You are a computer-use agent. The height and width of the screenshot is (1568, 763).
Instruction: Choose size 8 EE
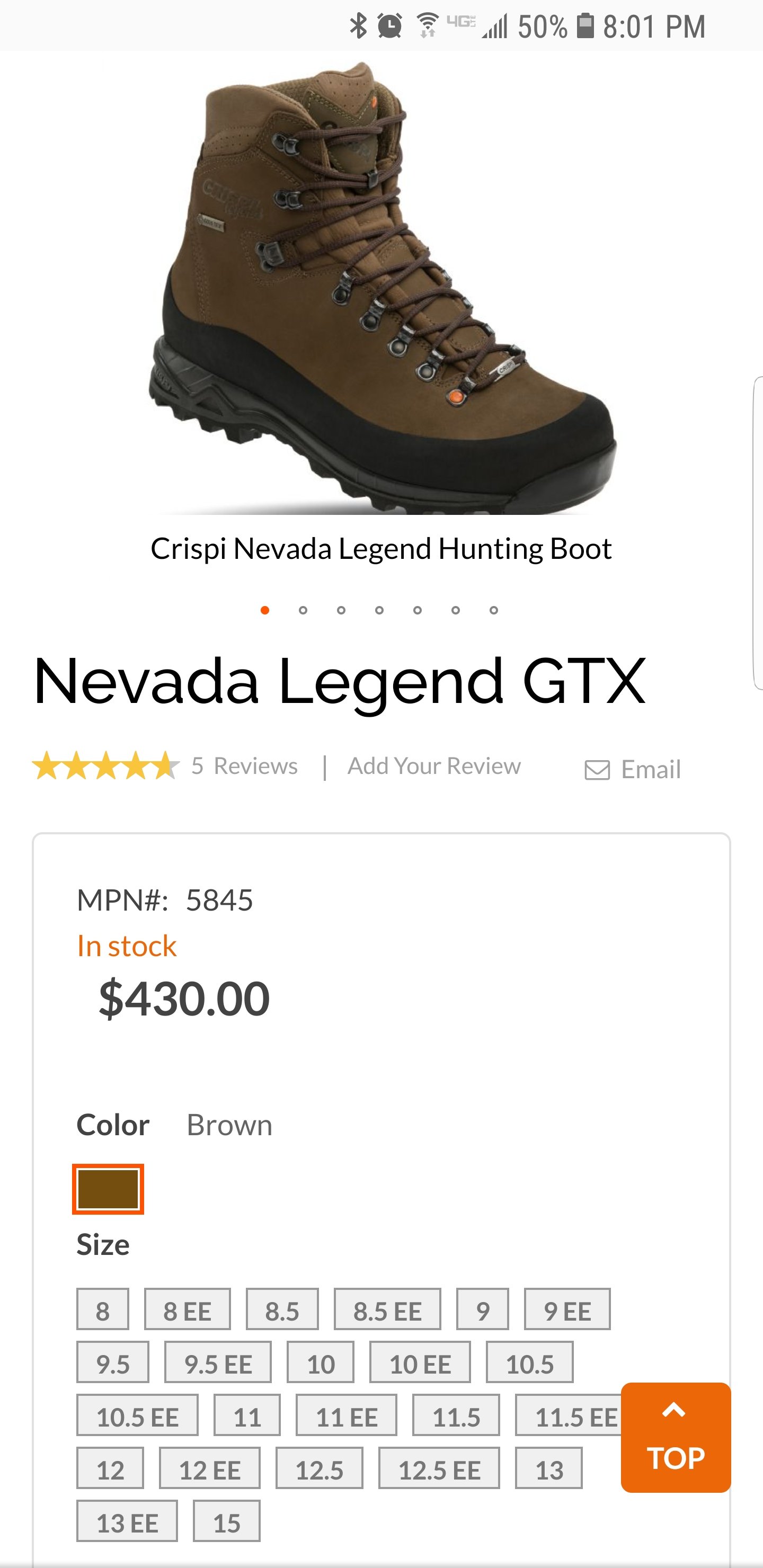click(188, 1308)
